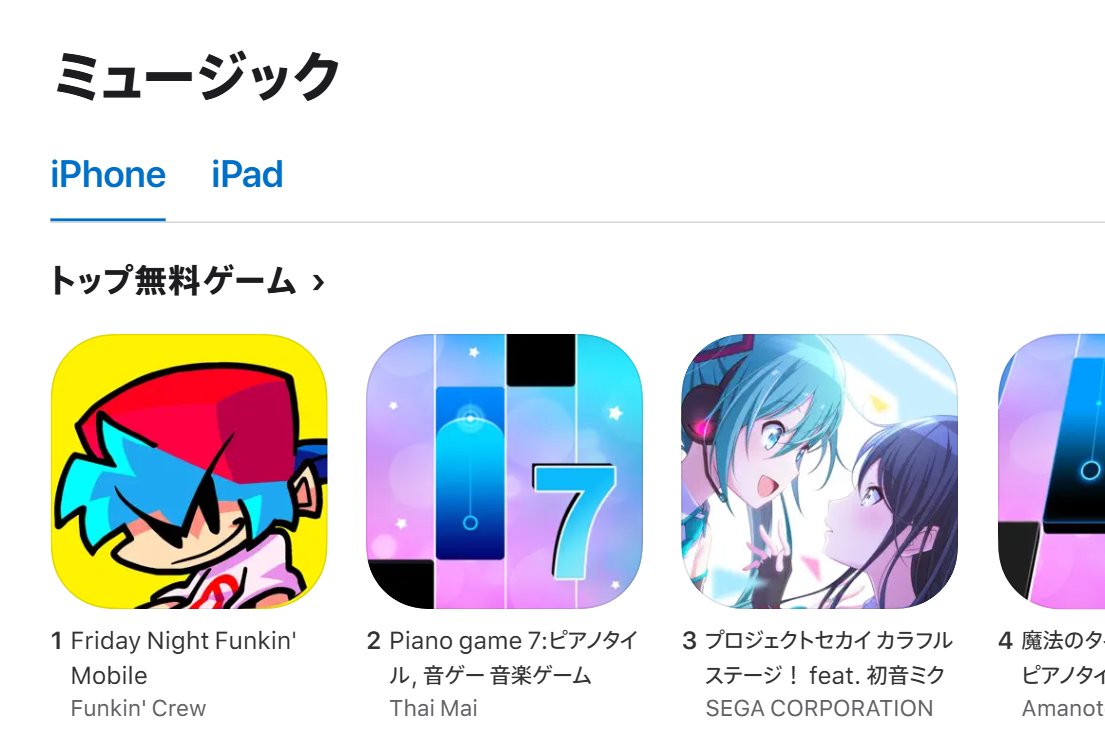1105x749 pixels.
Task: Open Piano game 7 by Thai Mai
Action: pos(504,471)
